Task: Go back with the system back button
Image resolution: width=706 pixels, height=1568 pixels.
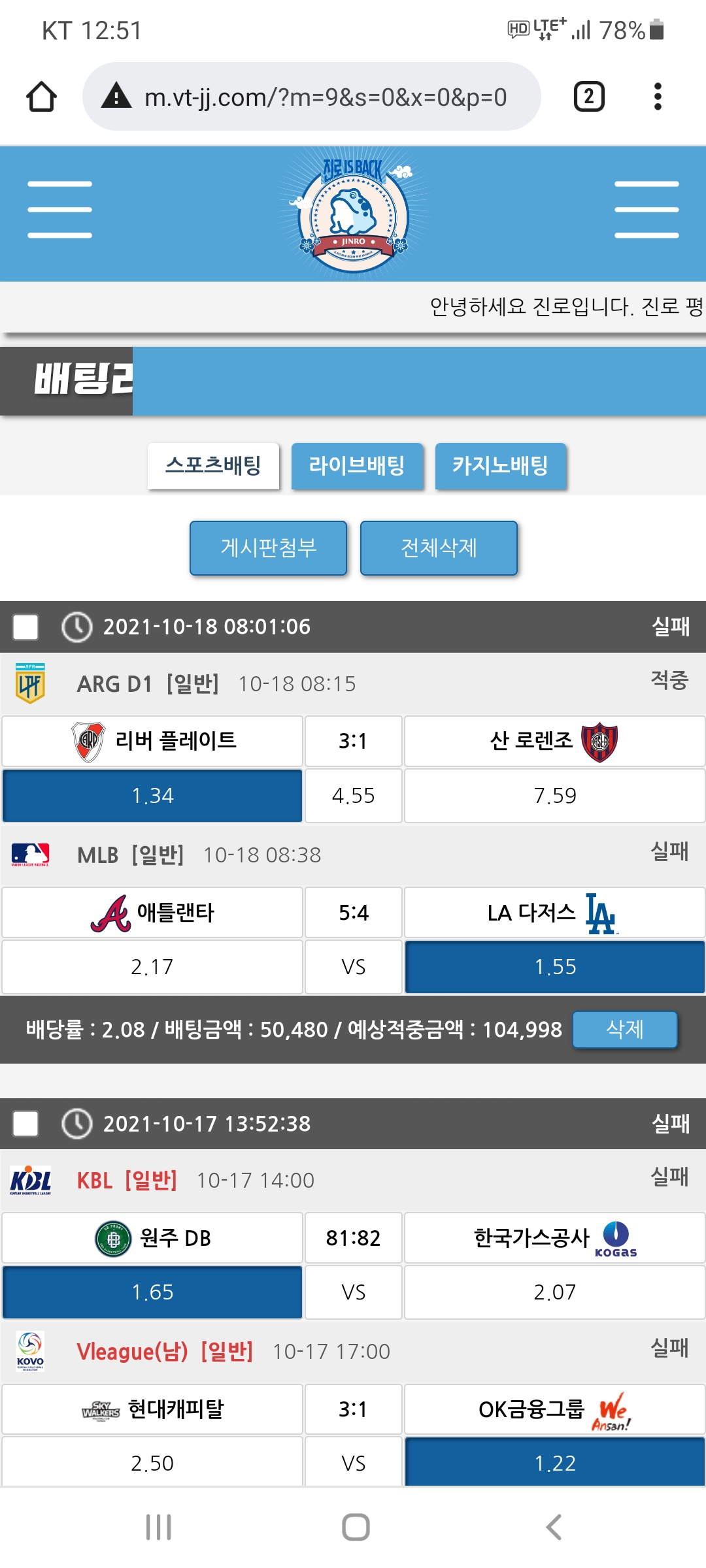Action: pyautogui.click(x=553, y=1527)
